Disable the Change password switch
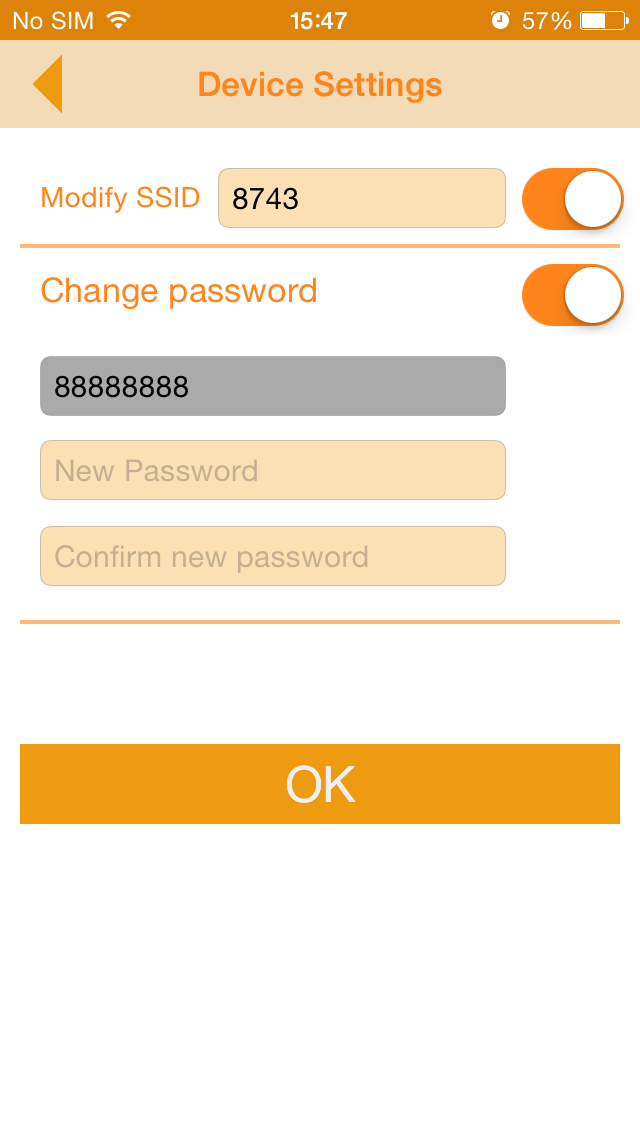Image resolution: width=640 pixels, height=1136 pixels. (x=573, y=294)
